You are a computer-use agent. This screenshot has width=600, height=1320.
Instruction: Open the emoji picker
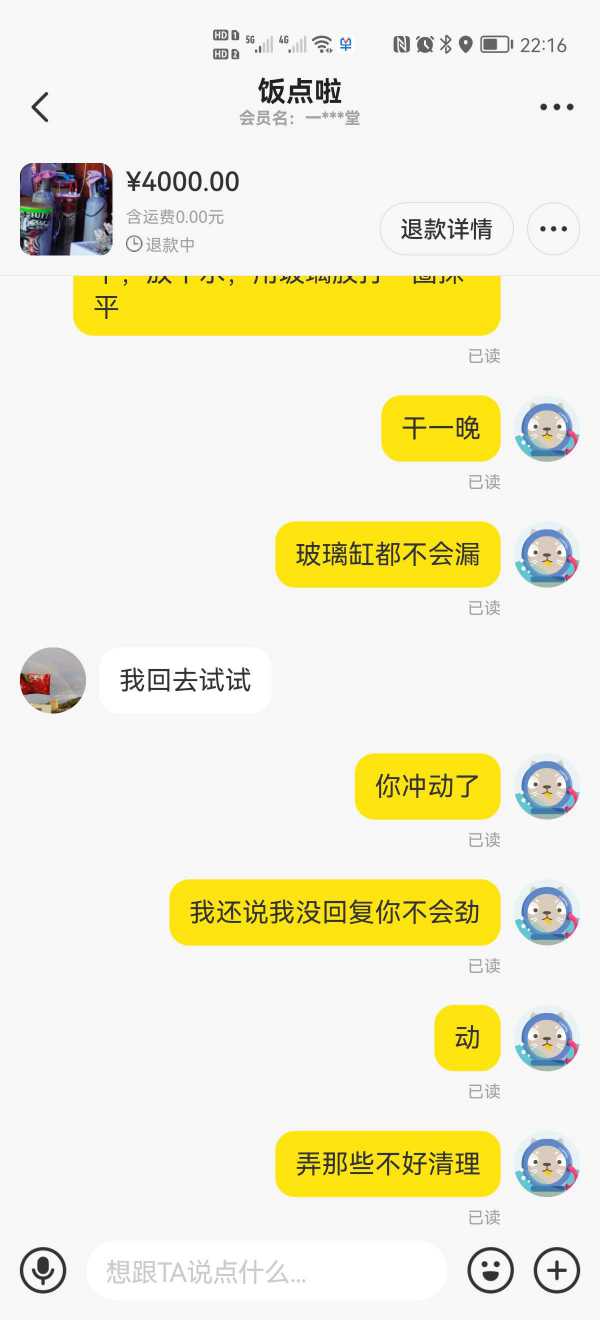coord(490,1270)
